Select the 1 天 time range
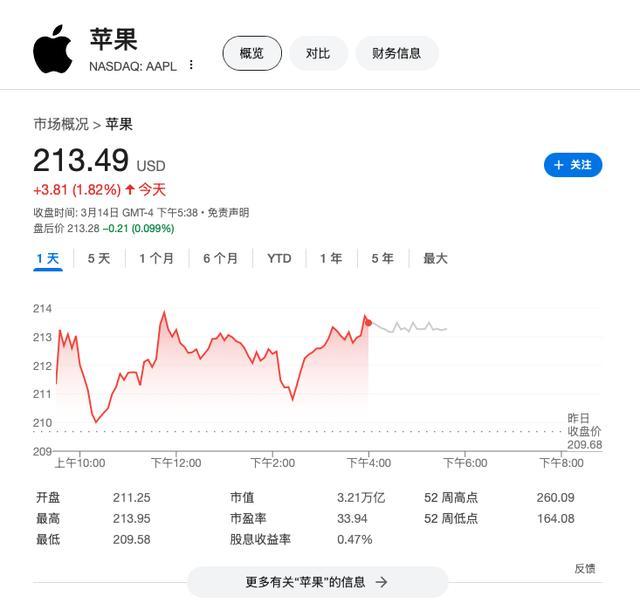 pos(48,258)
